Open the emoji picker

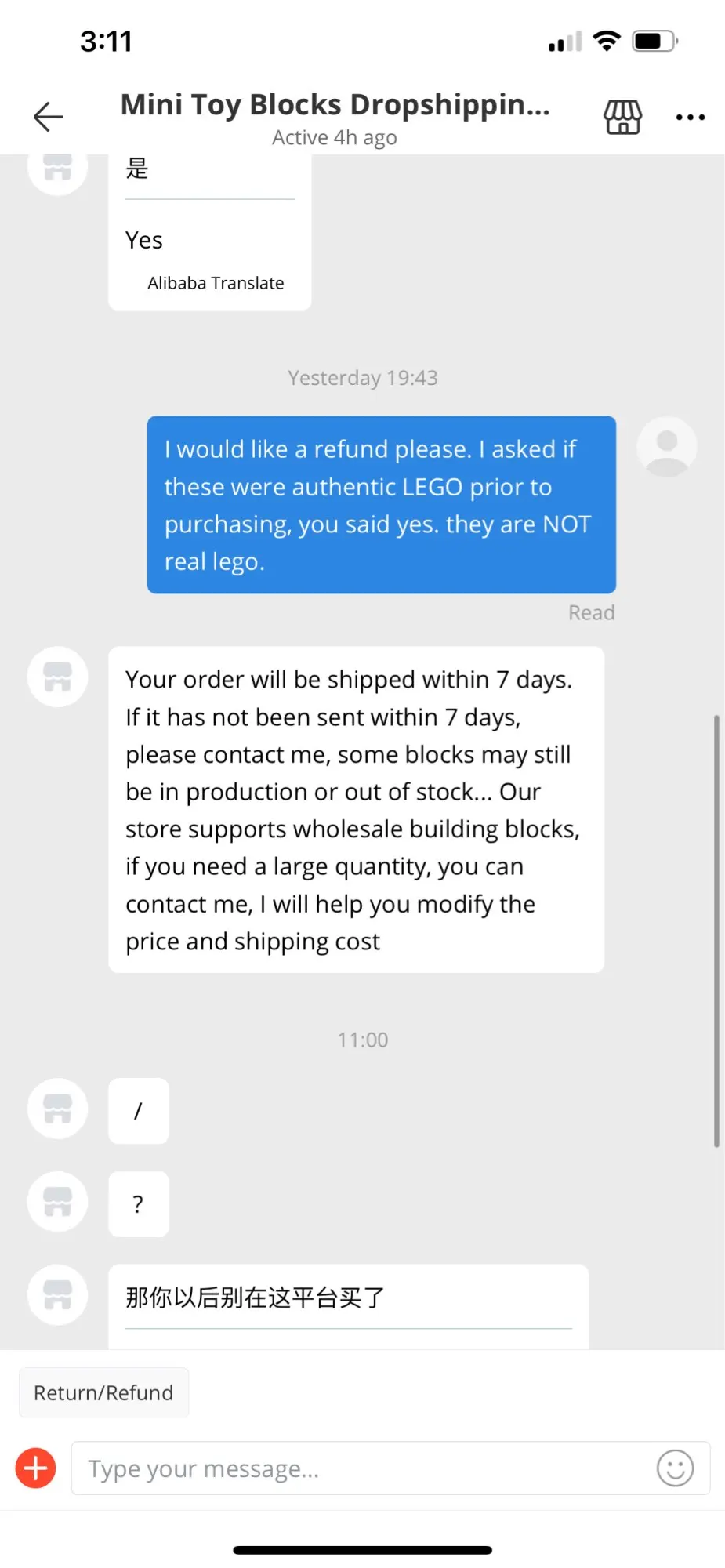click(675, 1468)
